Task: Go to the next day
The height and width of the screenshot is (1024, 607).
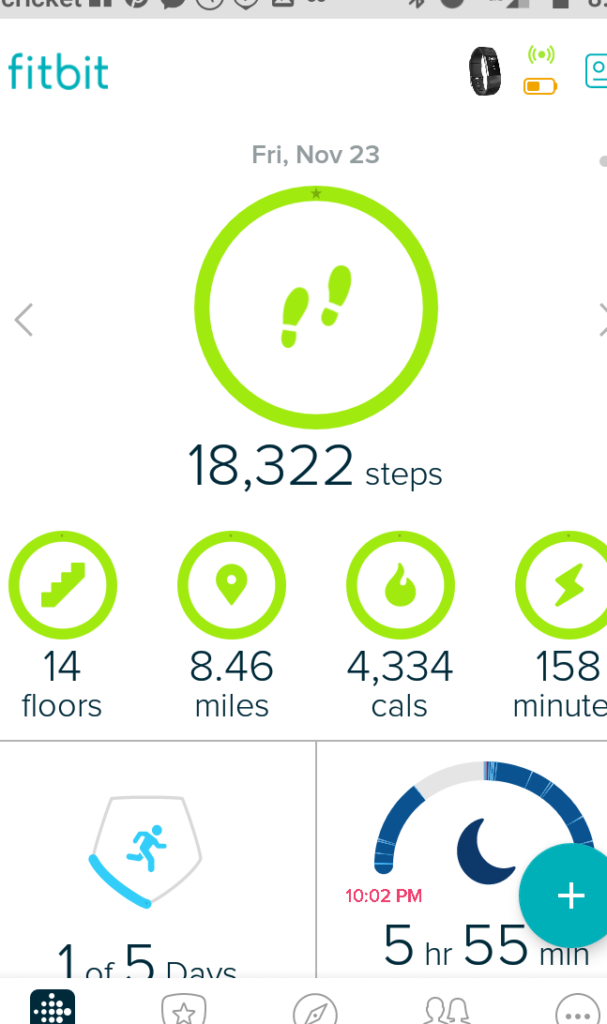Action: pyautogui.click(x=602, y=320)
